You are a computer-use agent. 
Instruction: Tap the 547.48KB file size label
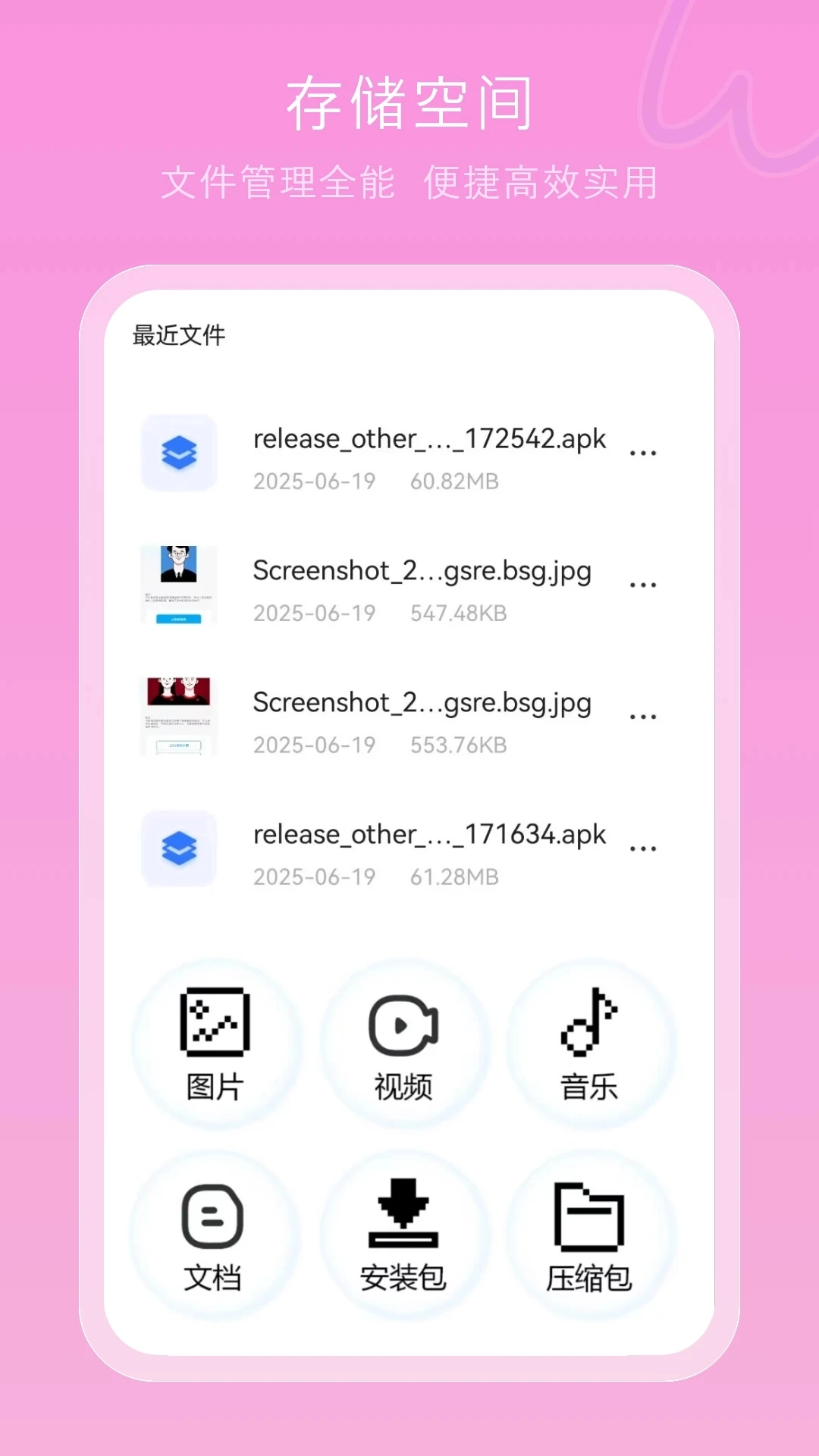(460, 613)
